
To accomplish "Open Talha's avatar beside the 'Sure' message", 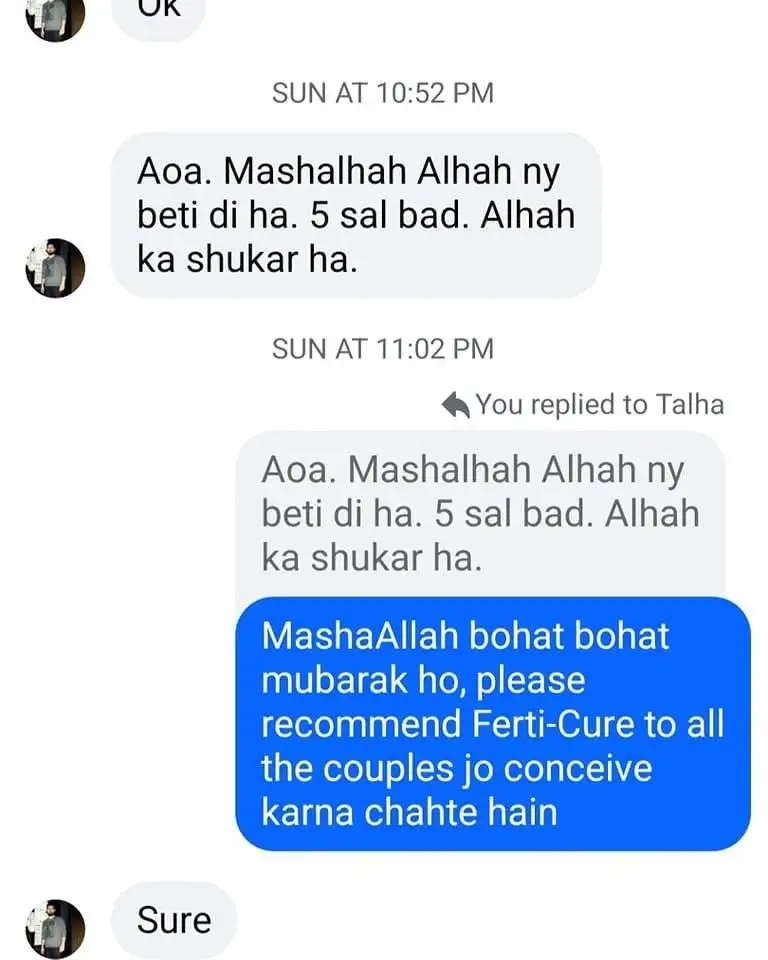I will pos(55,929).
